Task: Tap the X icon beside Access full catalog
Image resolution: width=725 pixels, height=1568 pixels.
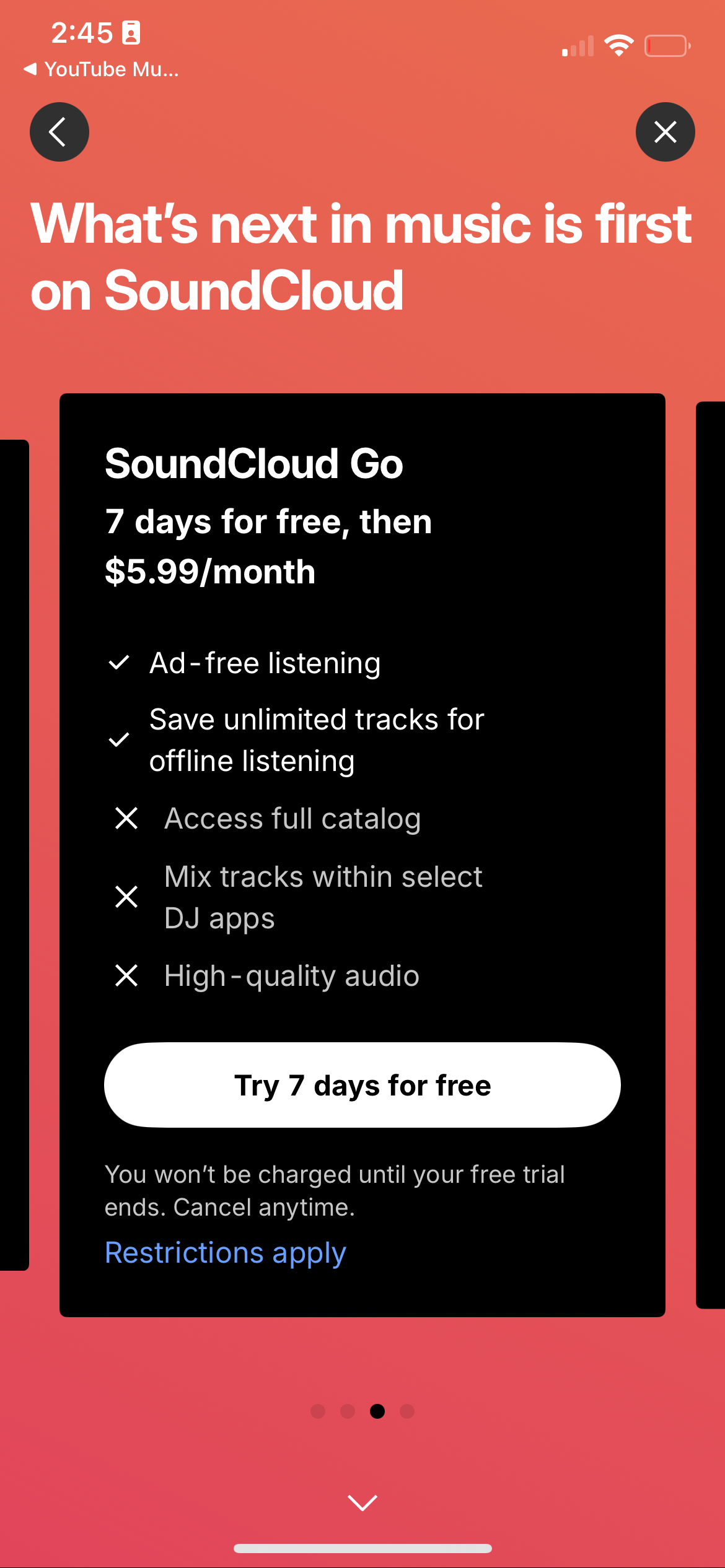Action: click(126, 819)
